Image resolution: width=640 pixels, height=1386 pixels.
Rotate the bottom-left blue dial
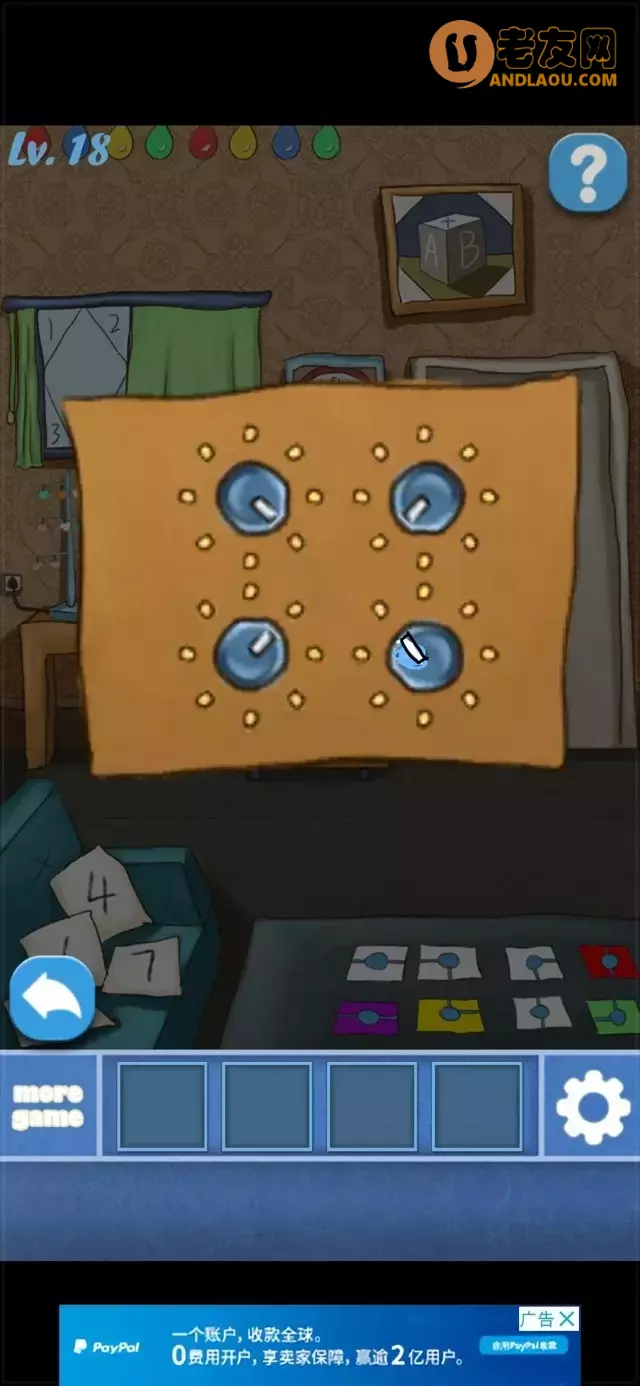pyautogui.click(x=251, y=653)
